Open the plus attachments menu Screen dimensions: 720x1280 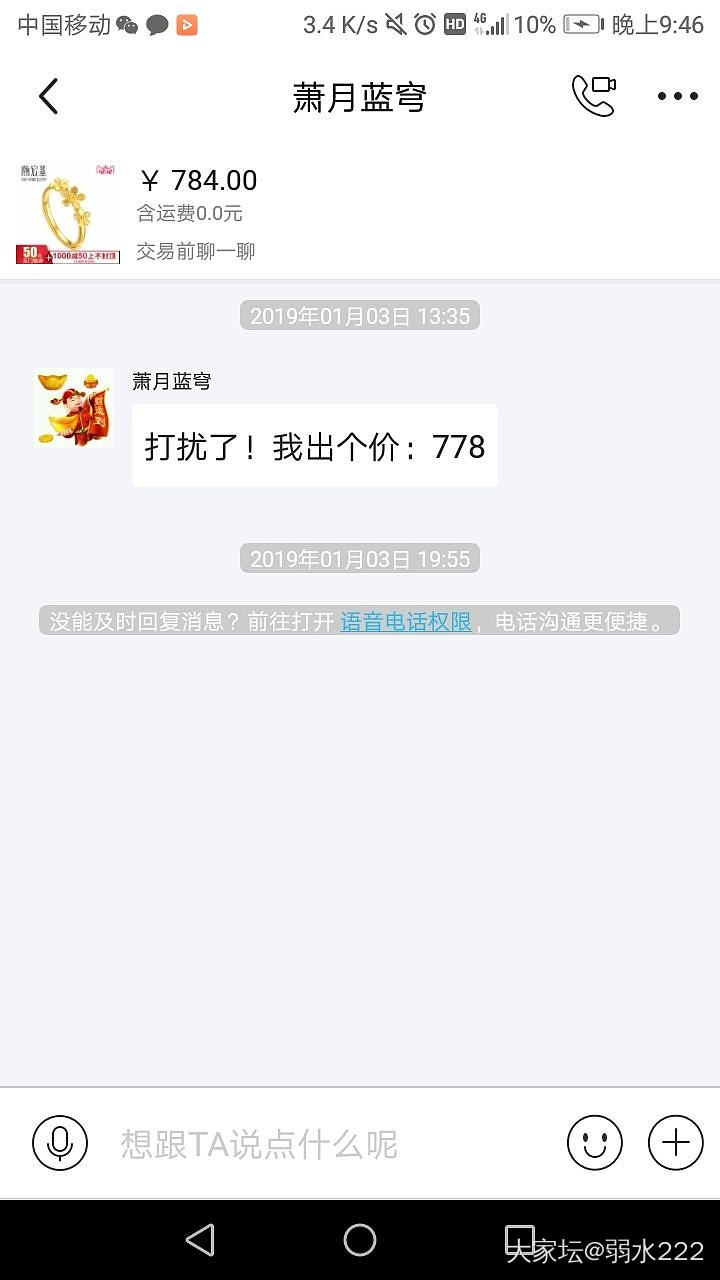(x=676, y=1142)
